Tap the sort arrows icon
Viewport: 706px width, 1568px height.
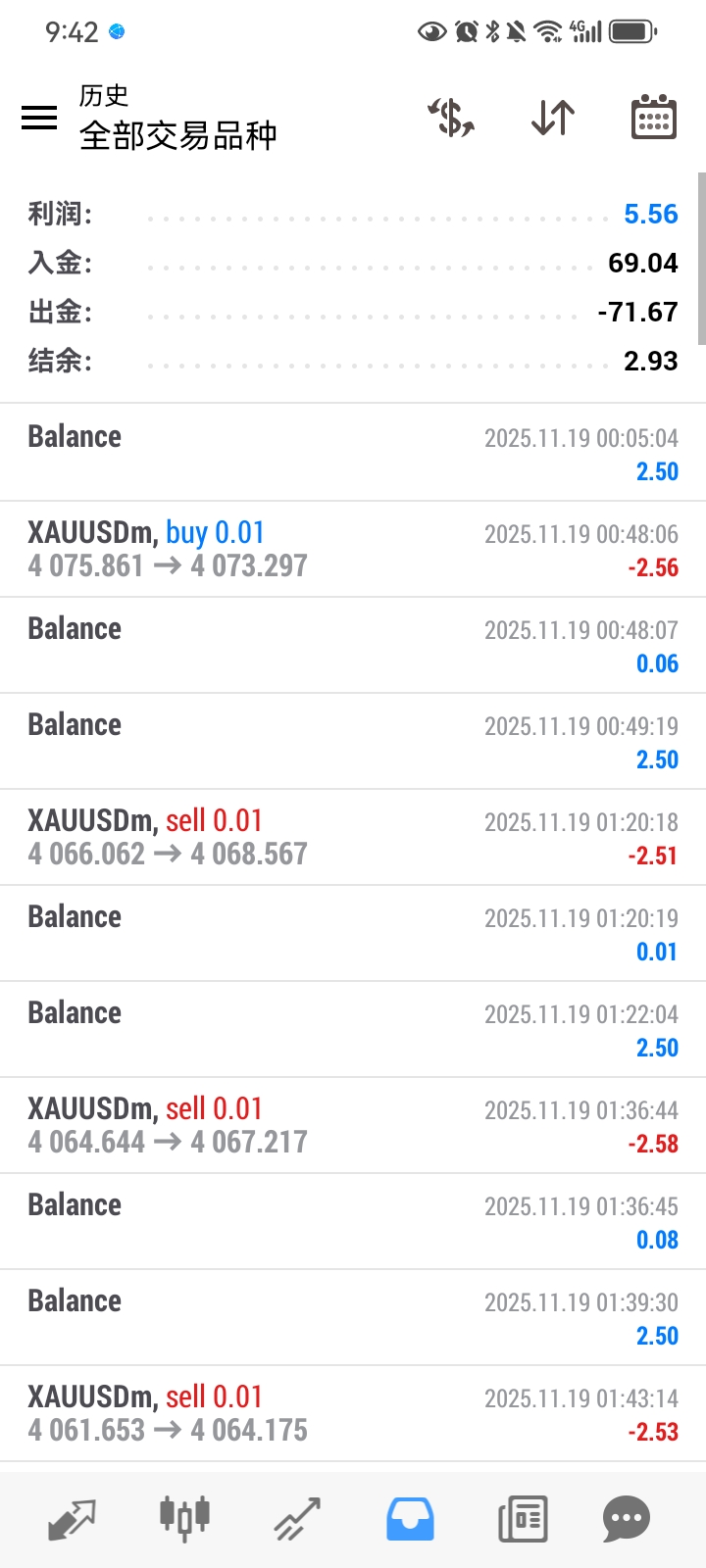553,119
